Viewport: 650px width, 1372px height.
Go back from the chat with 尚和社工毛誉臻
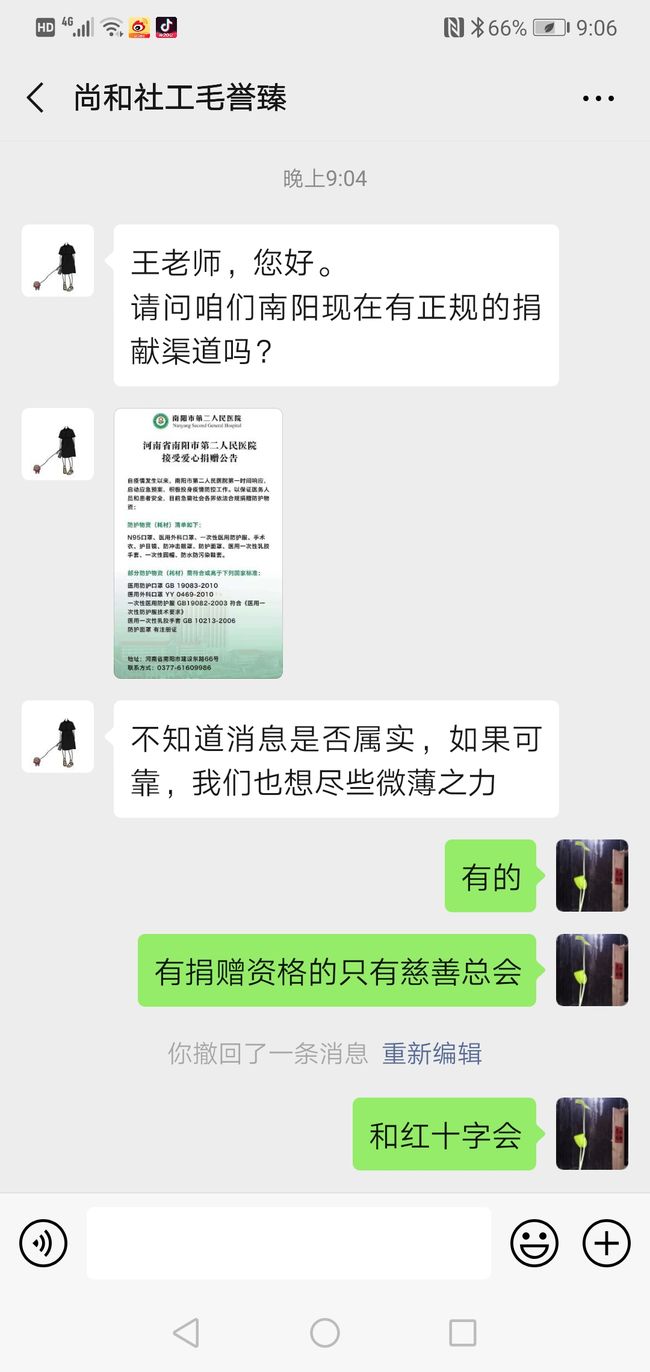36,98
